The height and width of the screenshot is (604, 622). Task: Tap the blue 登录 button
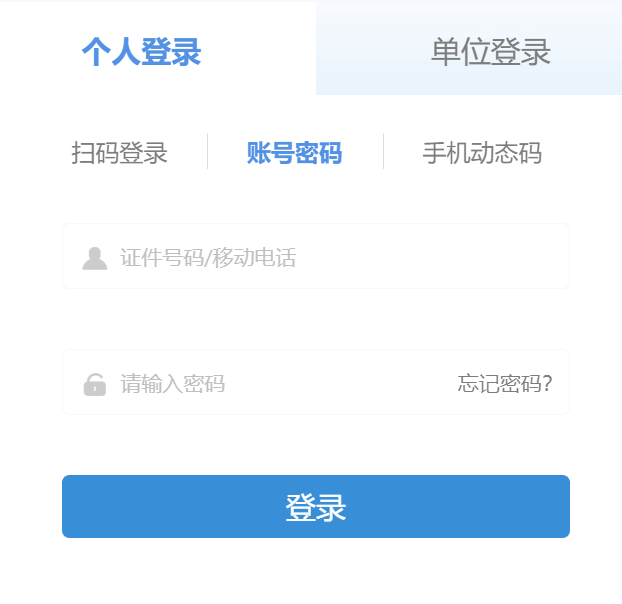pos(315,507)
